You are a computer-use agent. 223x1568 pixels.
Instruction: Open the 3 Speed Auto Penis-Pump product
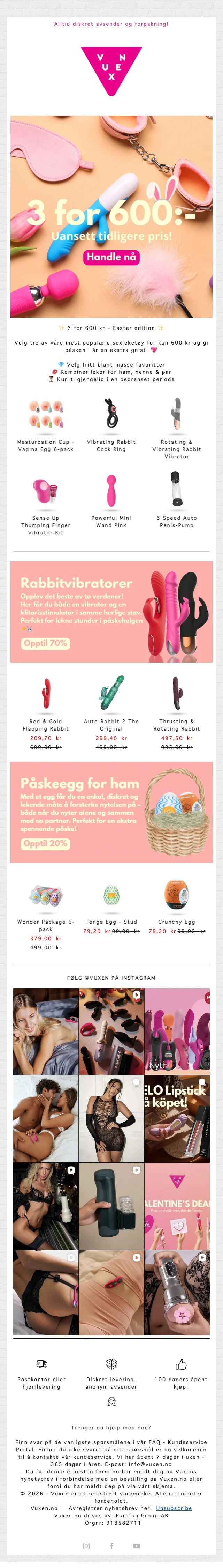[177, 490]
